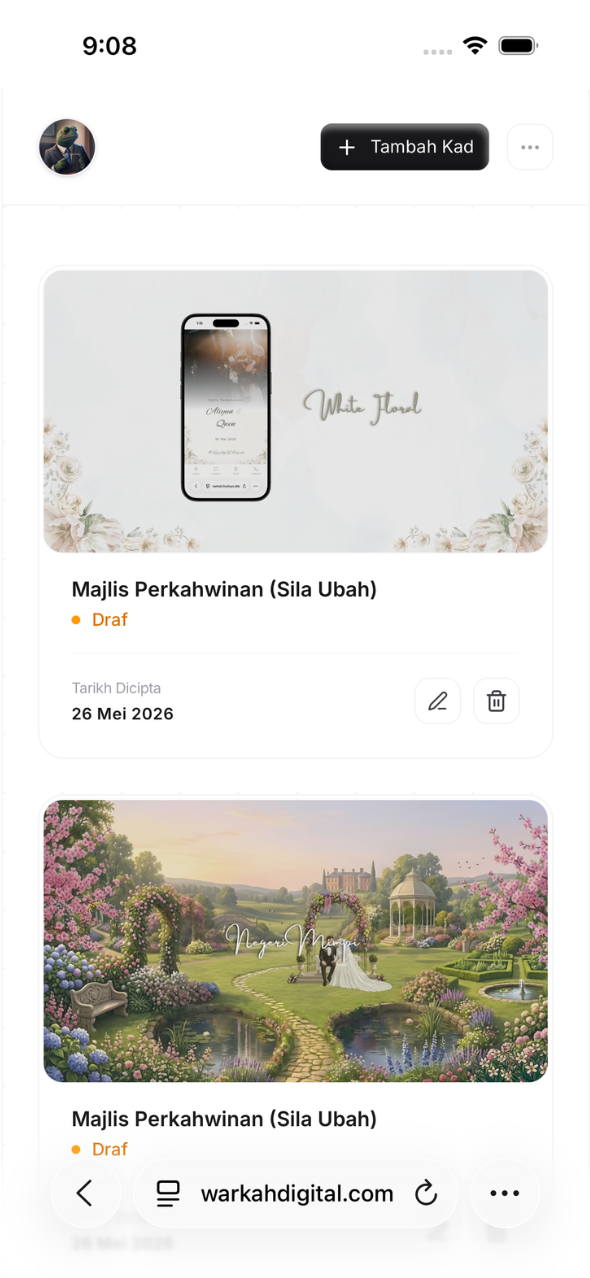Reload the warkahdigital.com page
The image size is (590, 1278).
pos(426,1193)
